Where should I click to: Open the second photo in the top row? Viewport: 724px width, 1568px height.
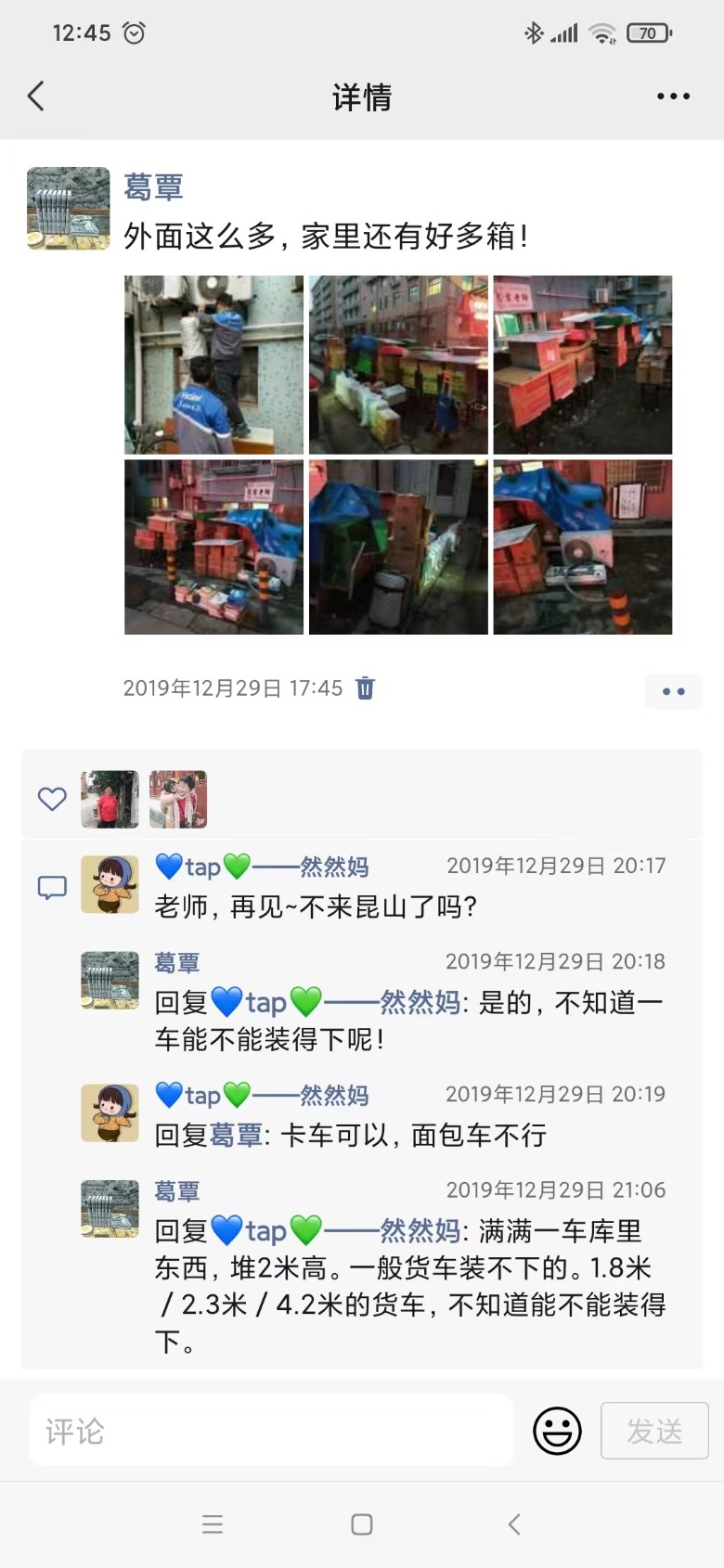tap(398, 365)
